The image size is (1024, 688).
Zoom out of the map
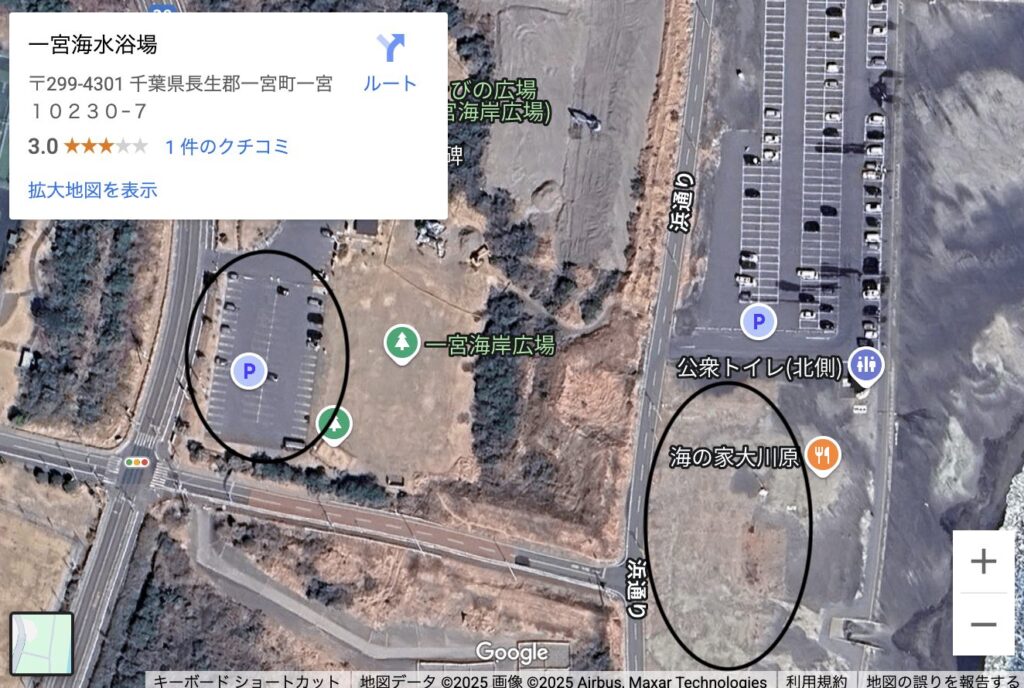[983, 625]
